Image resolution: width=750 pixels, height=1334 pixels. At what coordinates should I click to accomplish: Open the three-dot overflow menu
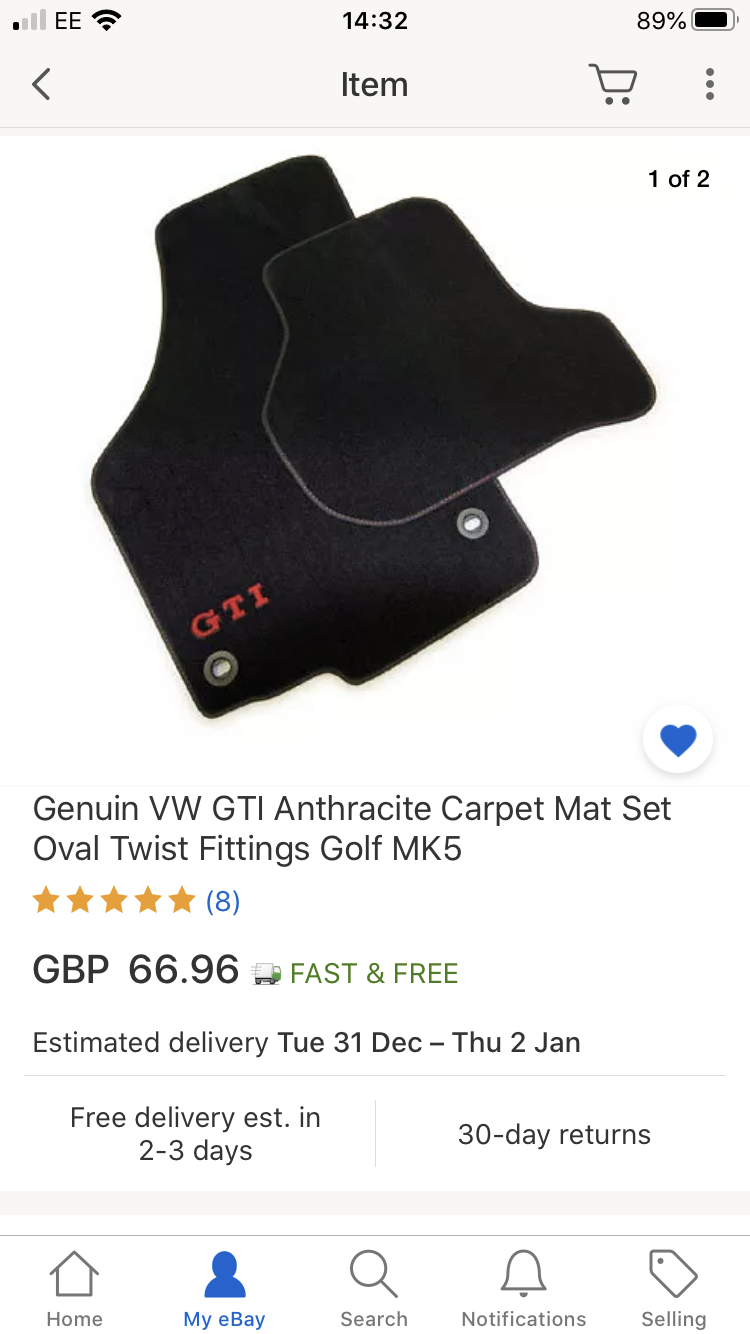tap(709, 85)
